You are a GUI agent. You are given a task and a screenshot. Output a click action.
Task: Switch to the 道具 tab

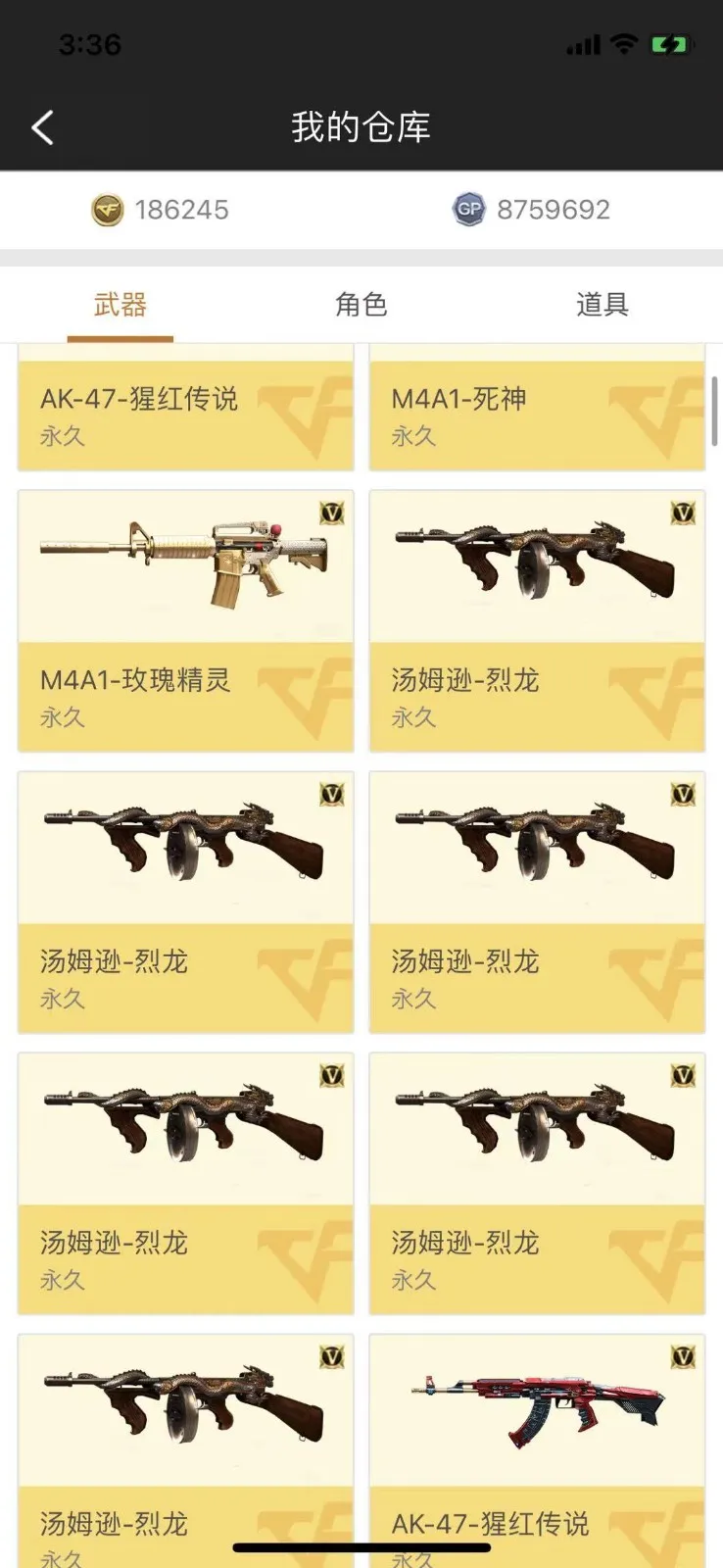(602, 305)
